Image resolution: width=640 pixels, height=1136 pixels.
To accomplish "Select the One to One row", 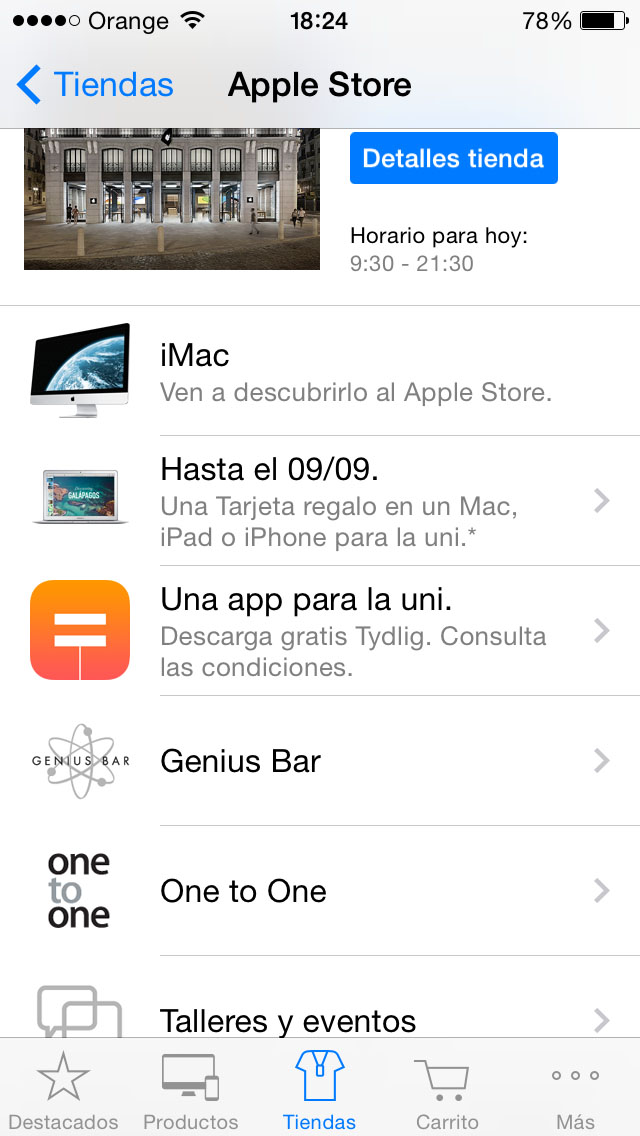I will pos(320,890).
